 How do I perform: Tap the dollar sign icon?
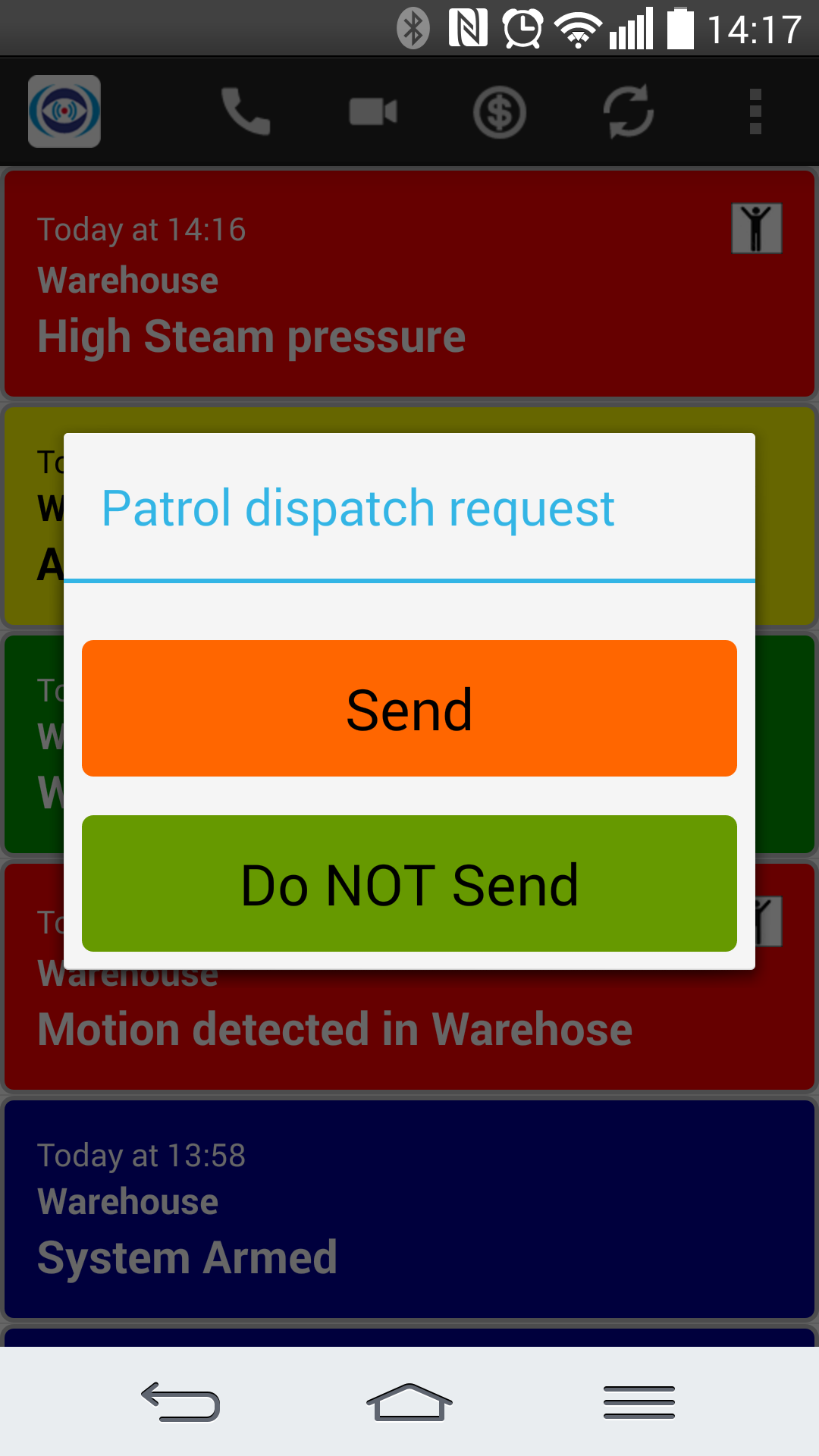(500, 112)
